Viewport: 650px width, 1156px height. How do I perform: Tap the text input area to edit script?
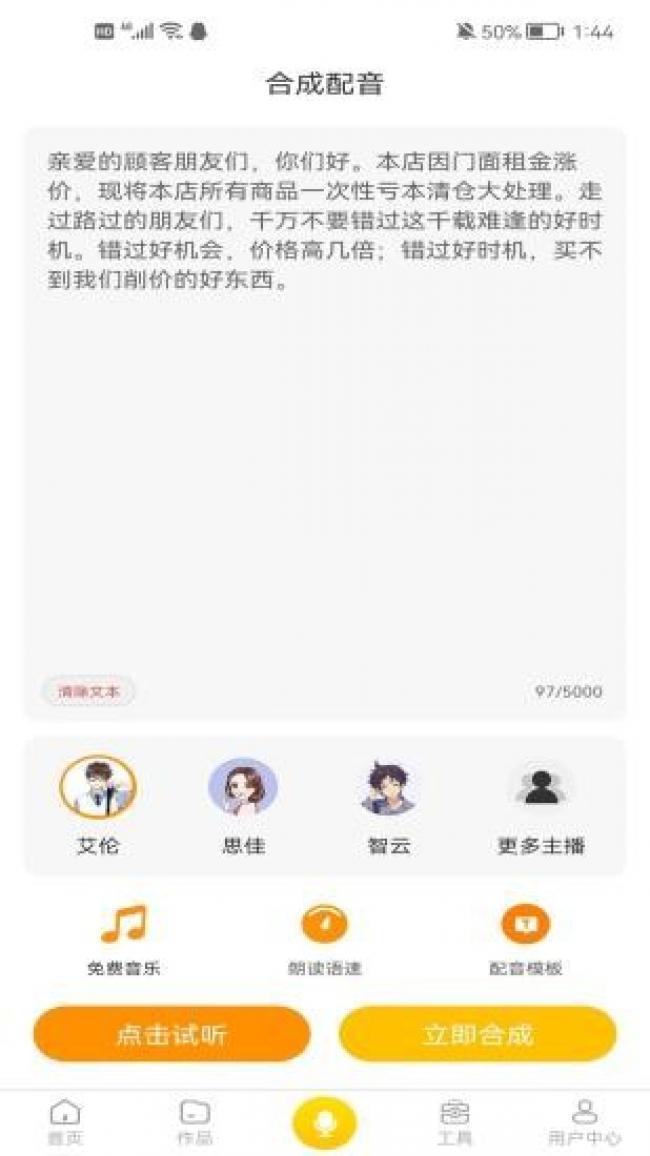point(325,450)
